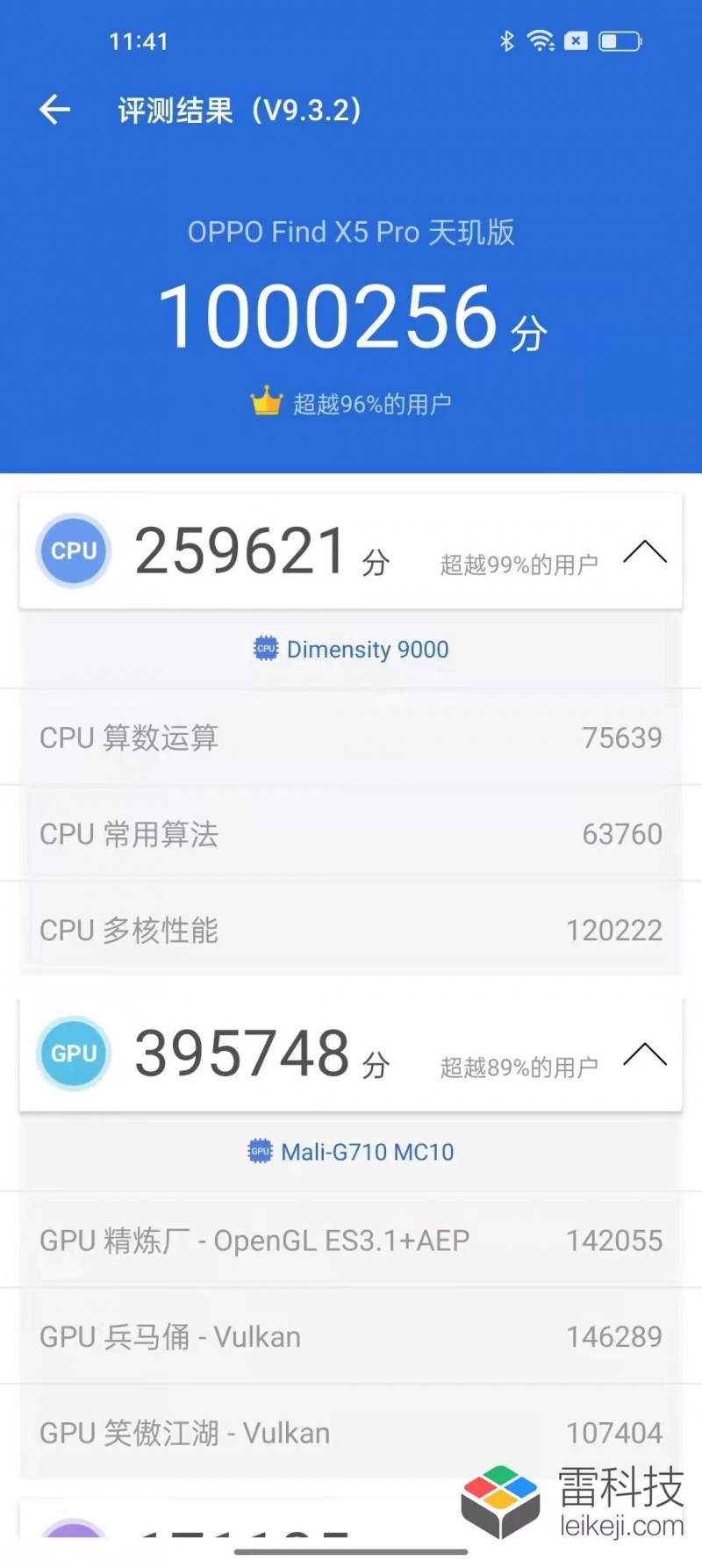The height and width of the screenshot is (1568, 702).
Task: Collapse the CPU score section
Action: point(645,551)
